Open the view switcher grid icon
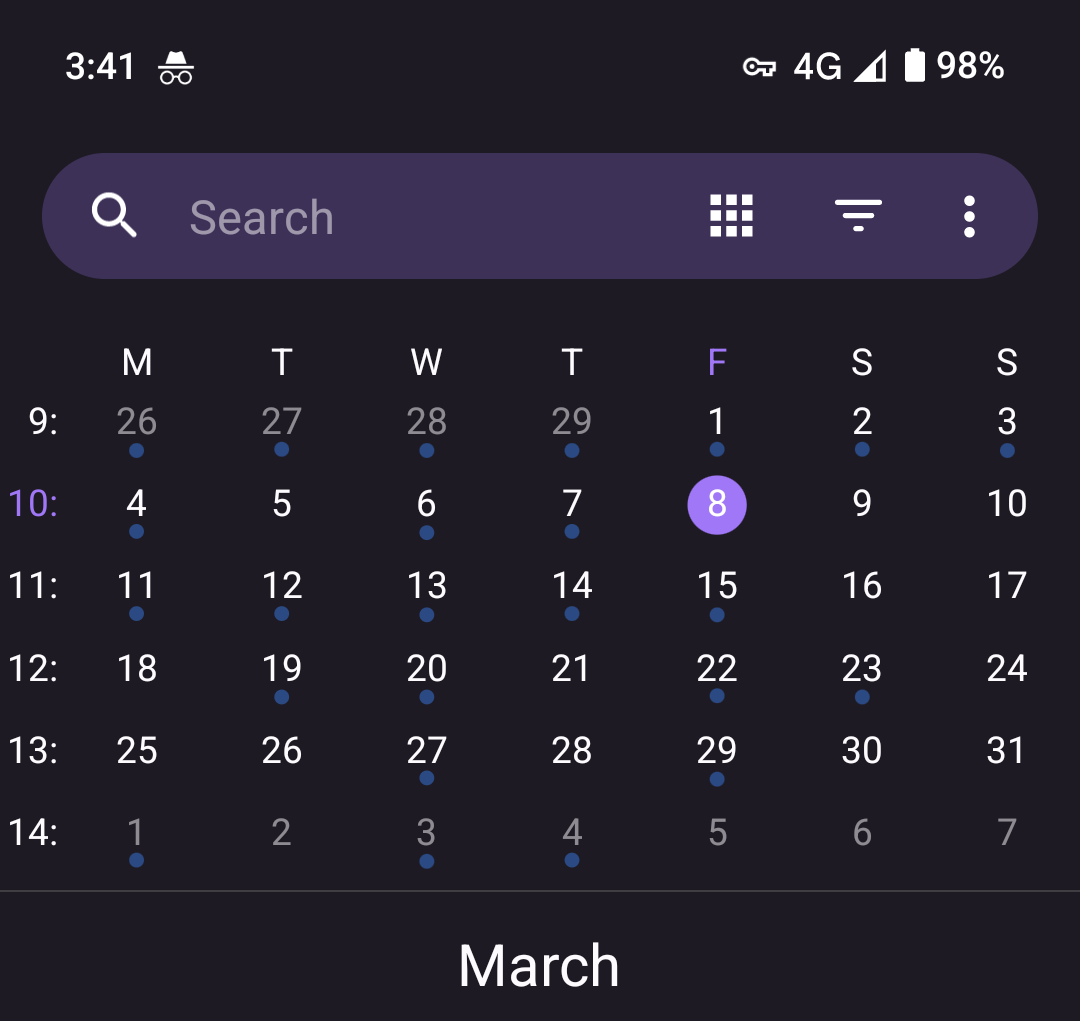Screen dimensions: 1080x1021 coord(731,216)
